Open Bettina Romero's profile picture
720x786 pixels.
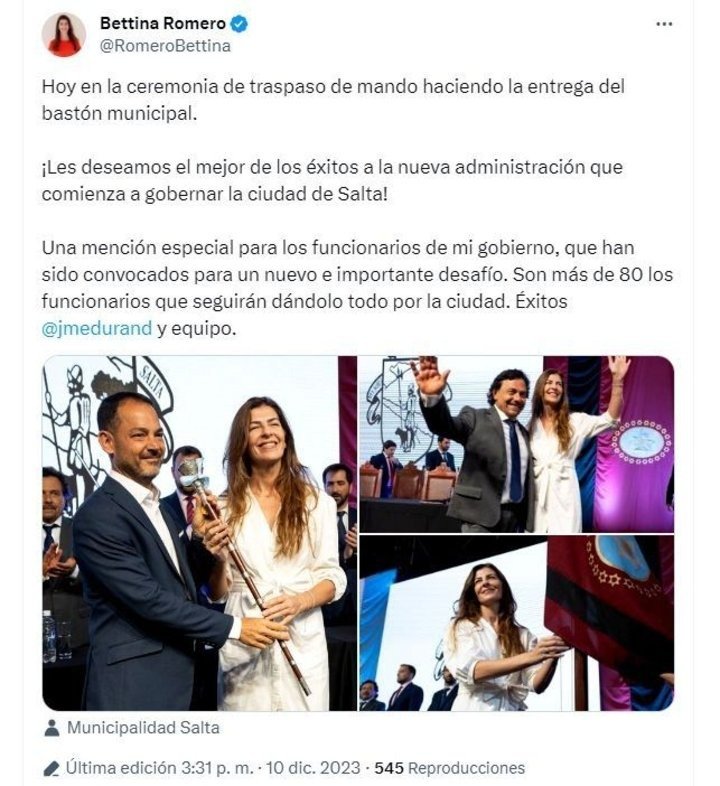coord(63,35)
